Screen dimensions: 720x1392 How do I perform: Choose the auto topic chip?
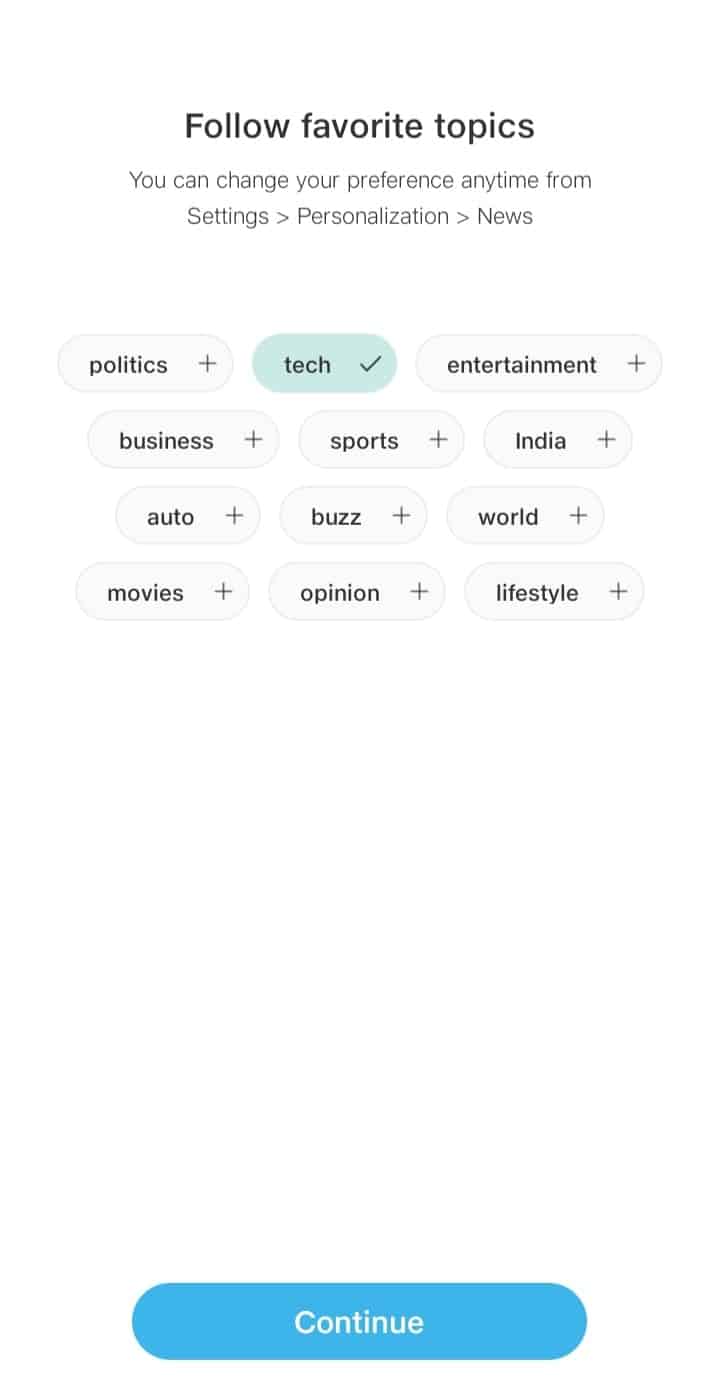click(188, 516)
